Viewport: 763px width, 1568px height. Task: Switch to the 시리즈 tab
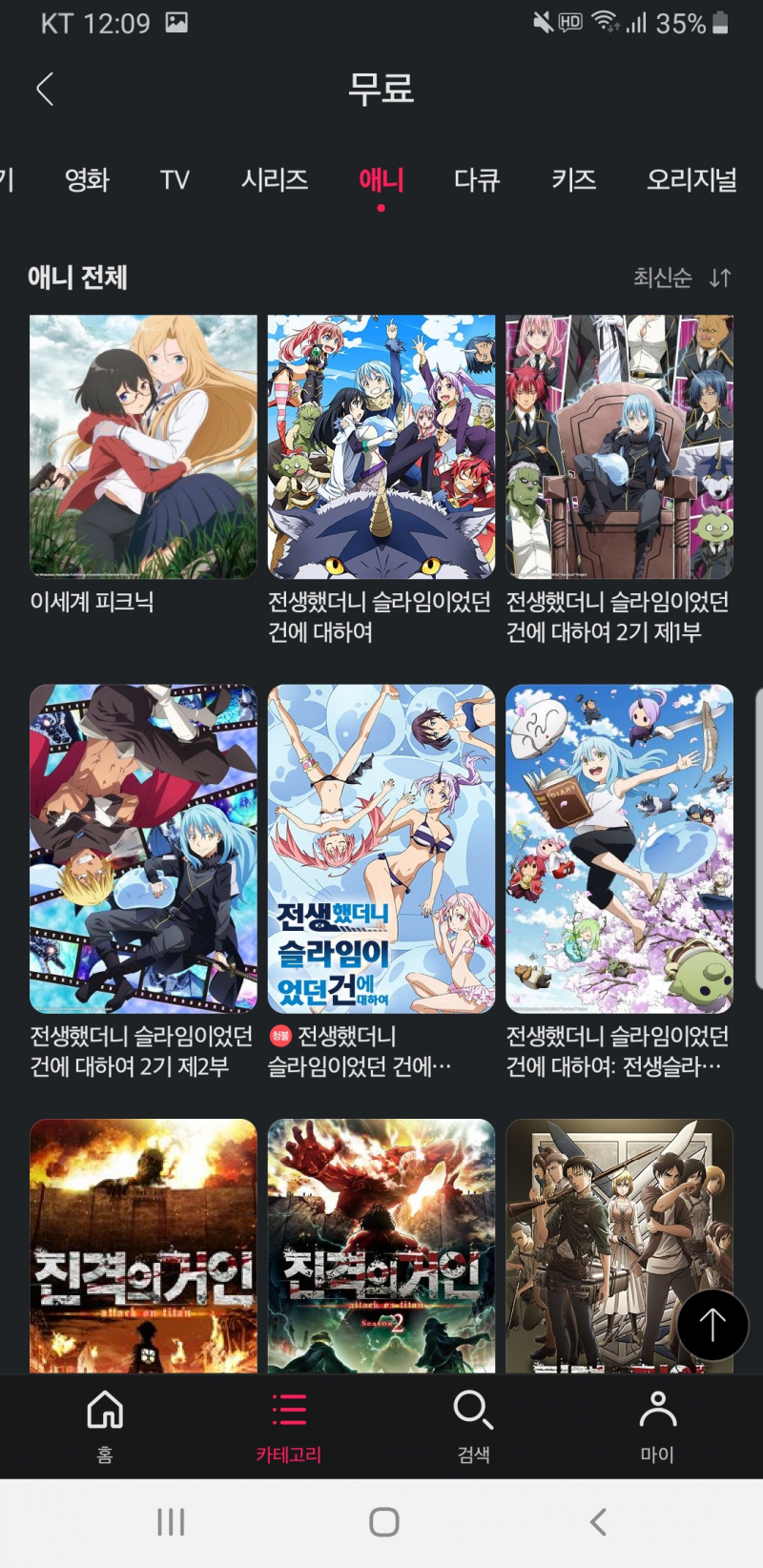(275, 179)
